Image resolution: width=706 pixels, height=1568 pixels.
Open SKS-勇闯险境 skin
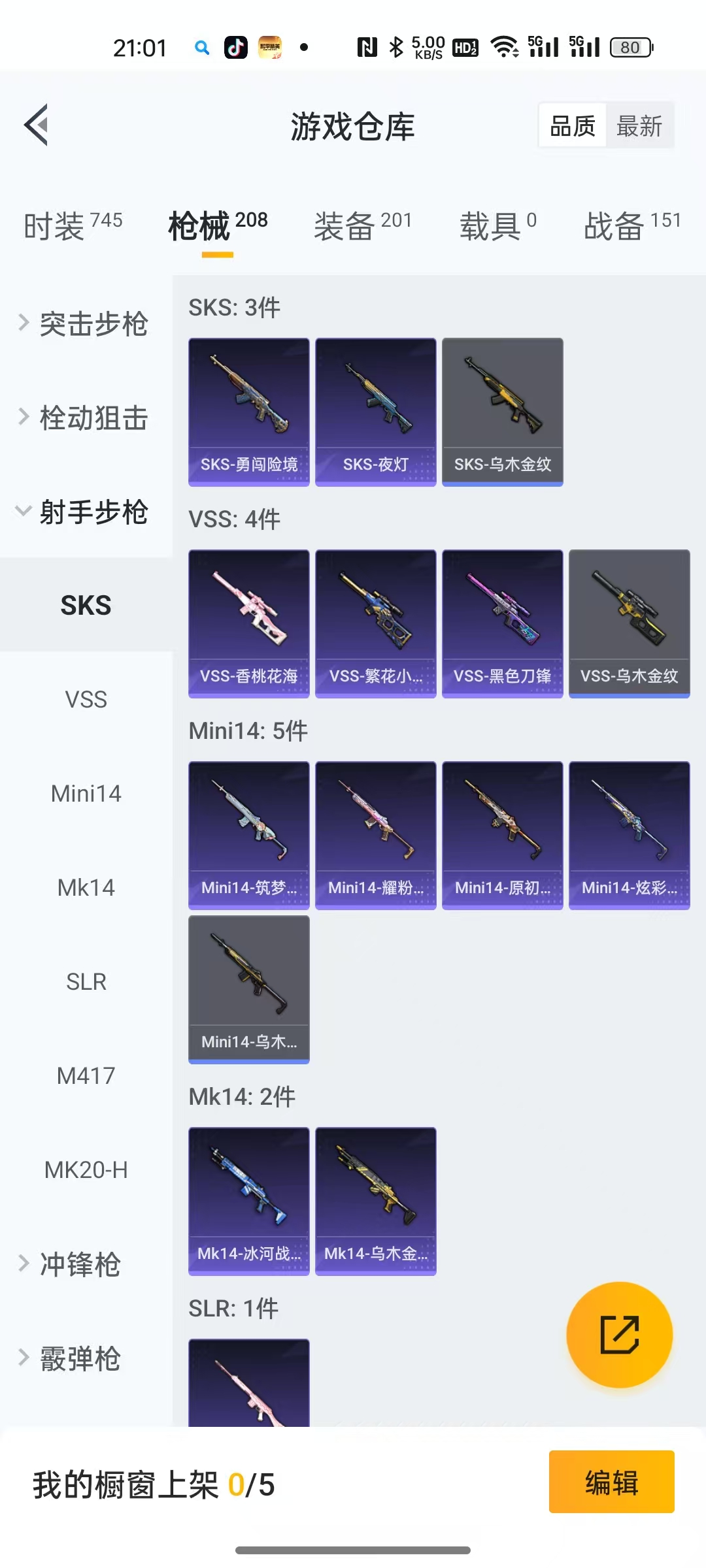click(x=248, y=412)
